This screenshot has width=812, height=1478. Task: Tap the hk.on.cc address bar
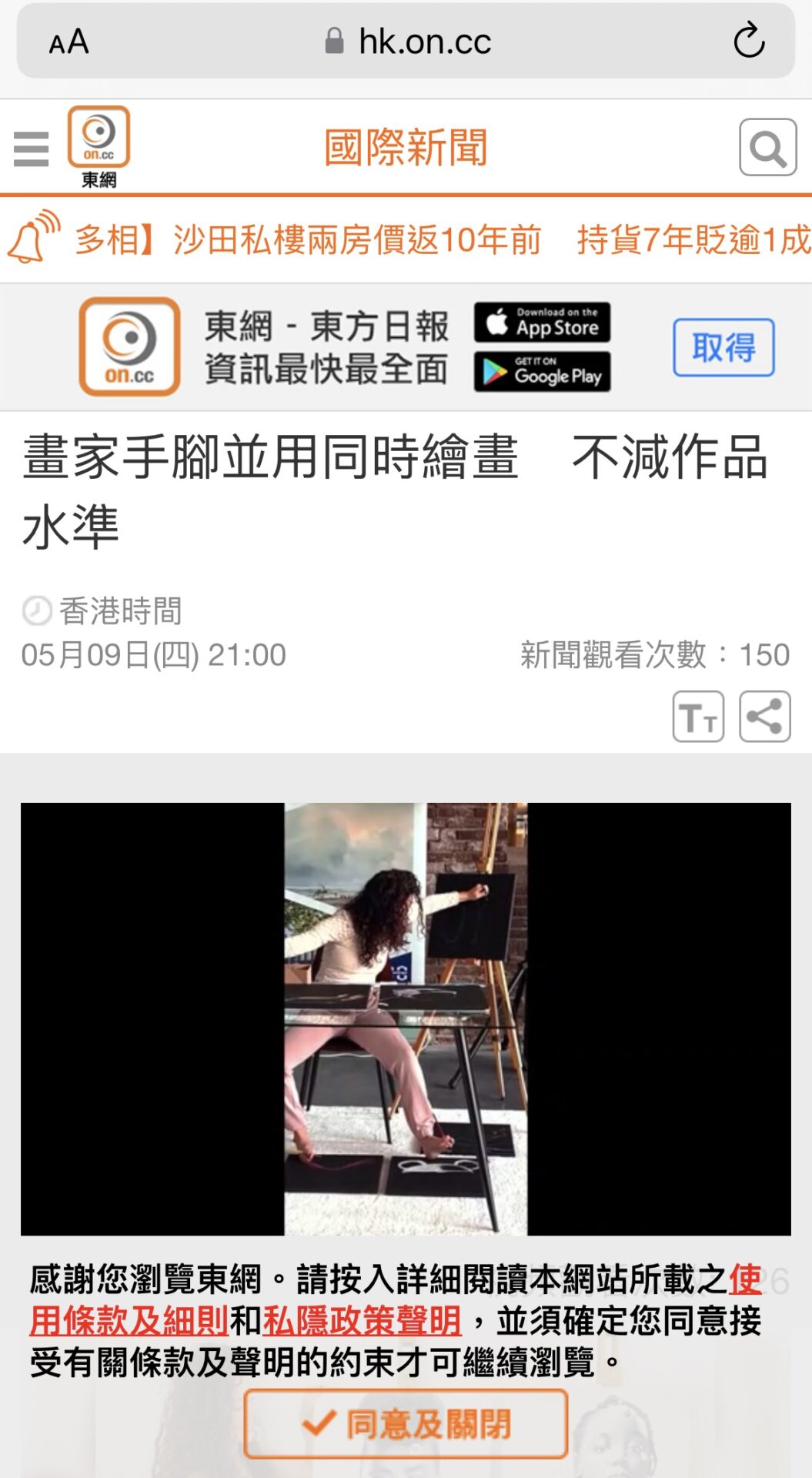[408, 42]
